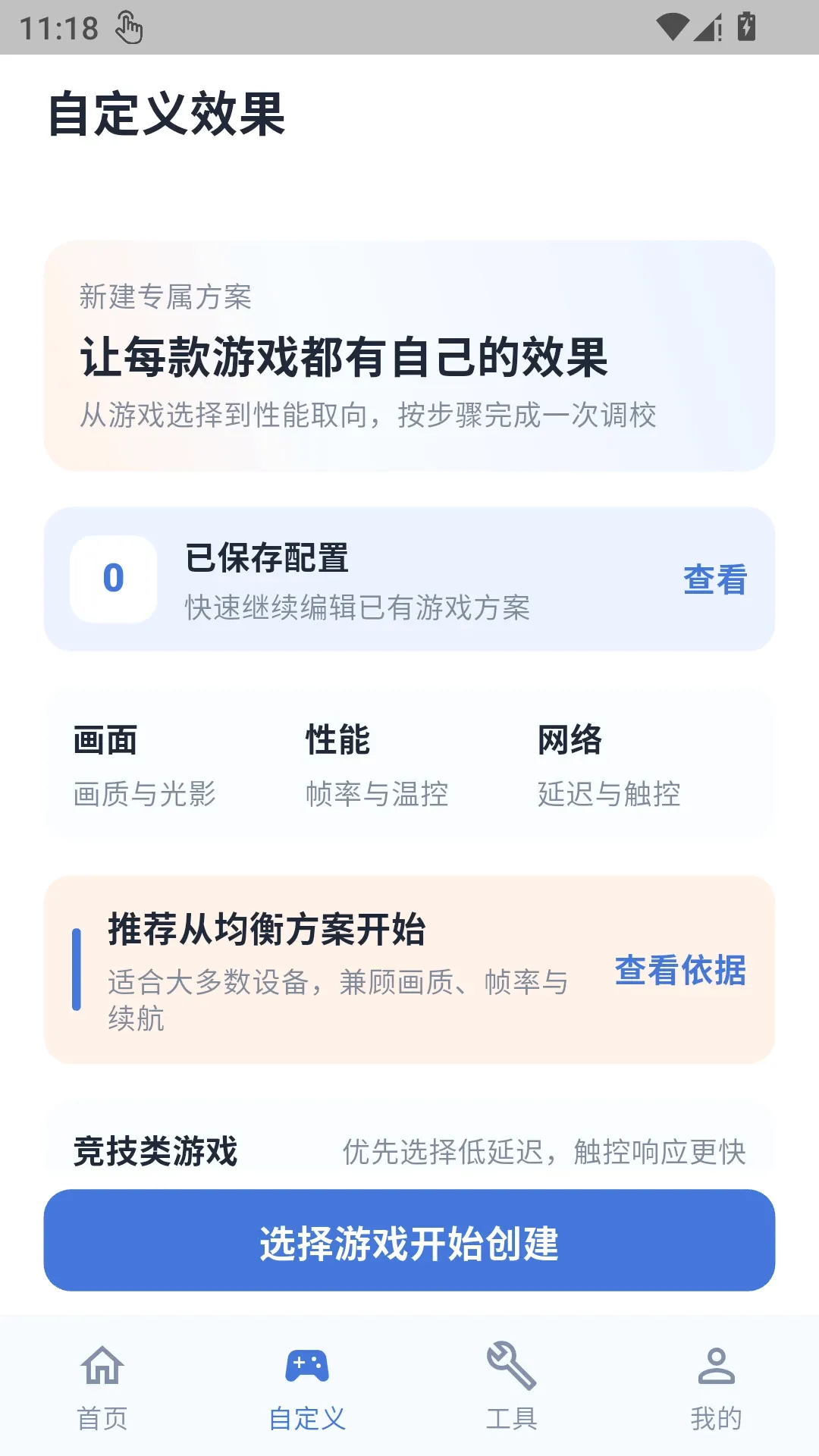The image size is (819, 1456).
Task: Select the 自定义 tab
Action: (307, 1386)
